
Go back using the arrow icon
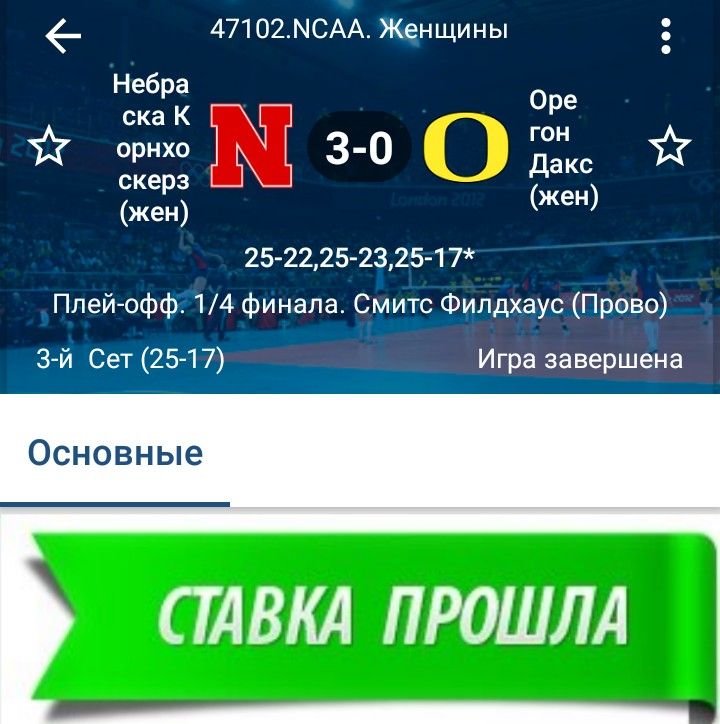tap(63, 37)
